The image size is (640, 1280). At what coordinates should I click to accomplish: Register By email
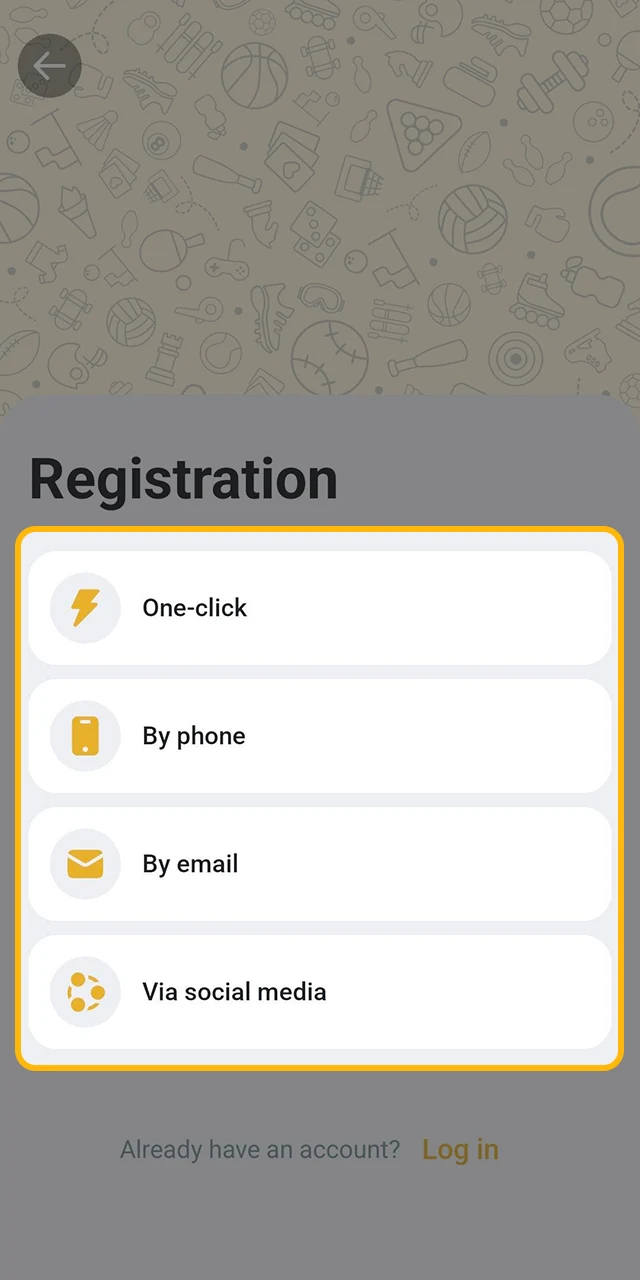tap(320, 864)
